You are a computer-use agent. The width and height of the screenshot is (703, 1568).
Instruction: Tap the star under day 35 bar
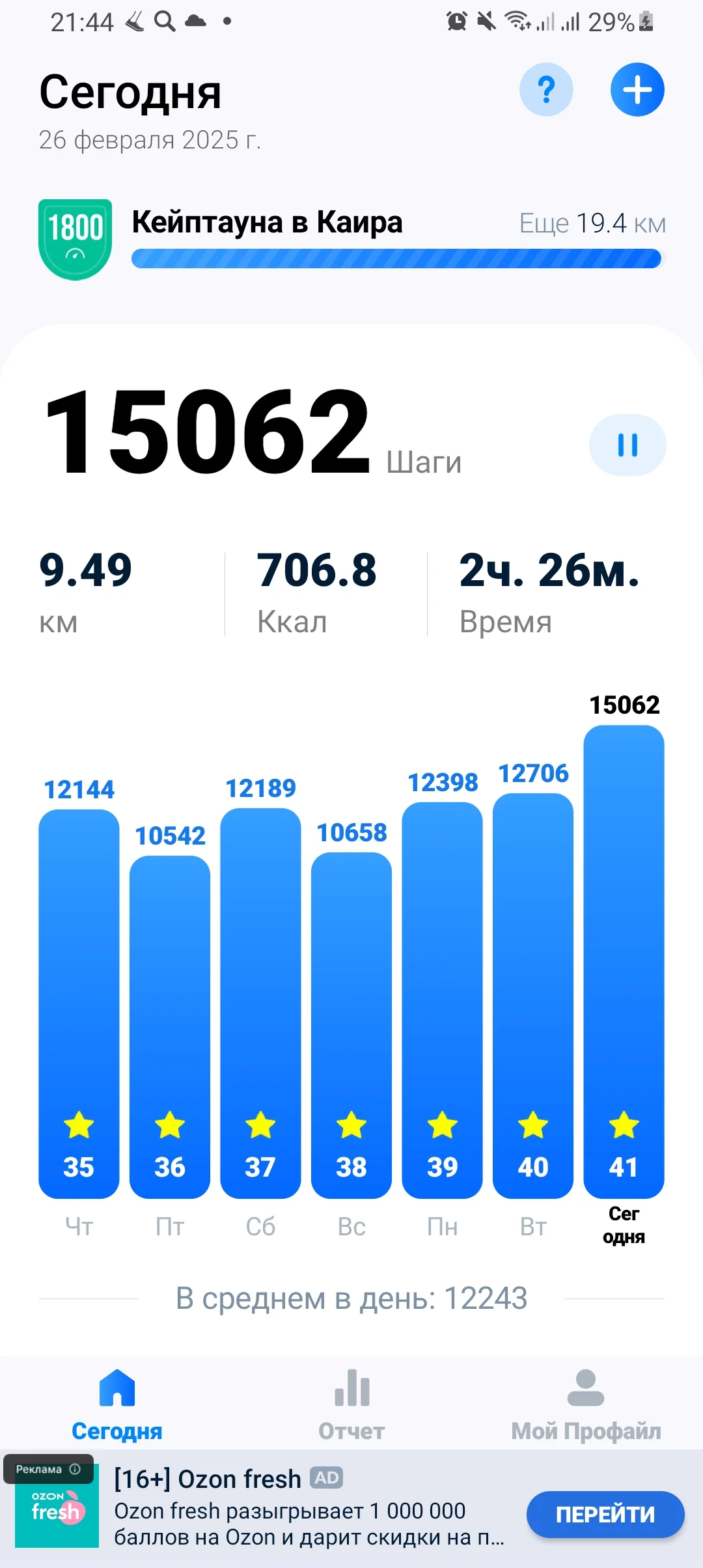tap(78, 1125)
